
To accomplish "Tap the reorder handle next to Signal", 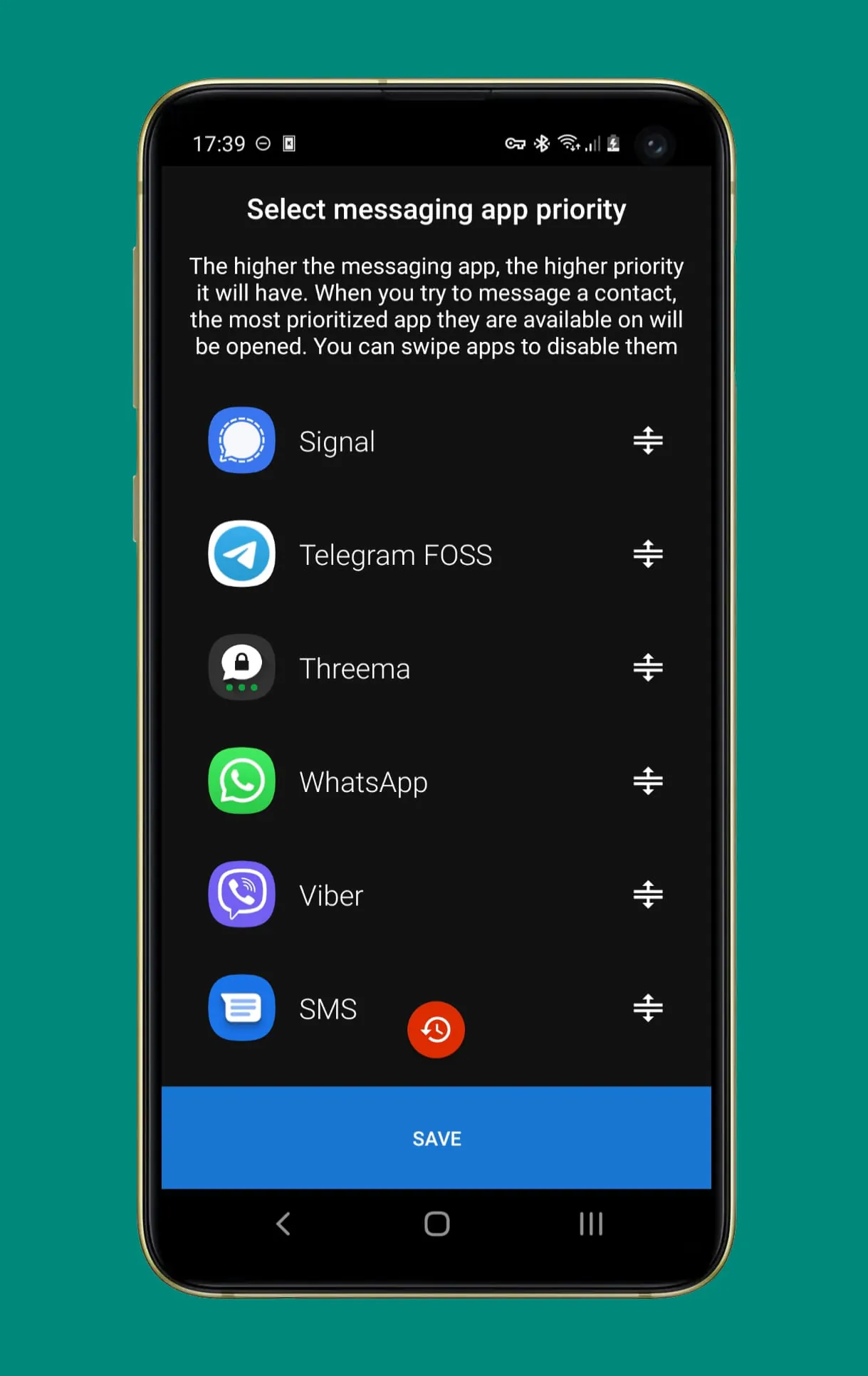I will pos(647,441).
